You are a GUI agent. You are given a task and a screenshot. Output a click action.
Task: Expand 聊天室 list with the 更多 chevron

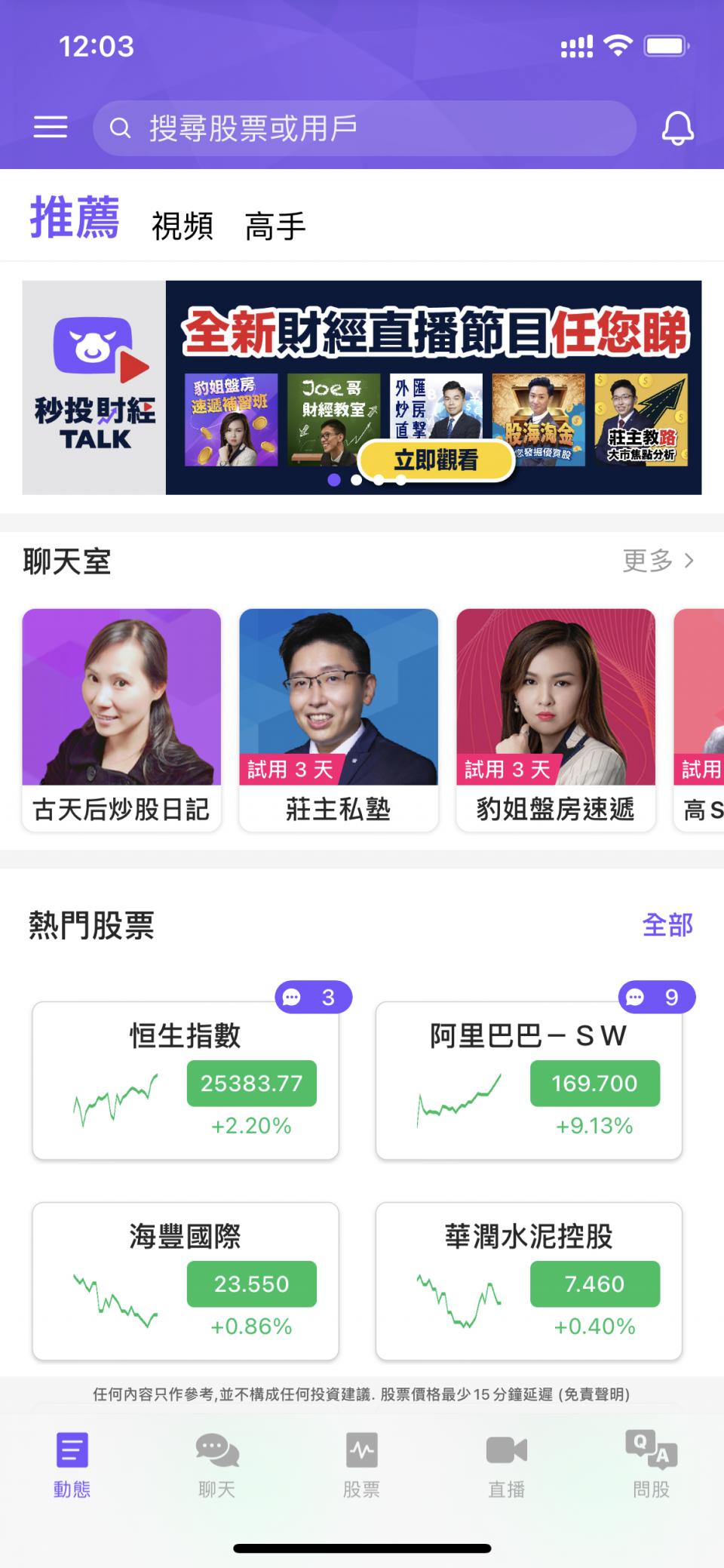click(658, 561)
